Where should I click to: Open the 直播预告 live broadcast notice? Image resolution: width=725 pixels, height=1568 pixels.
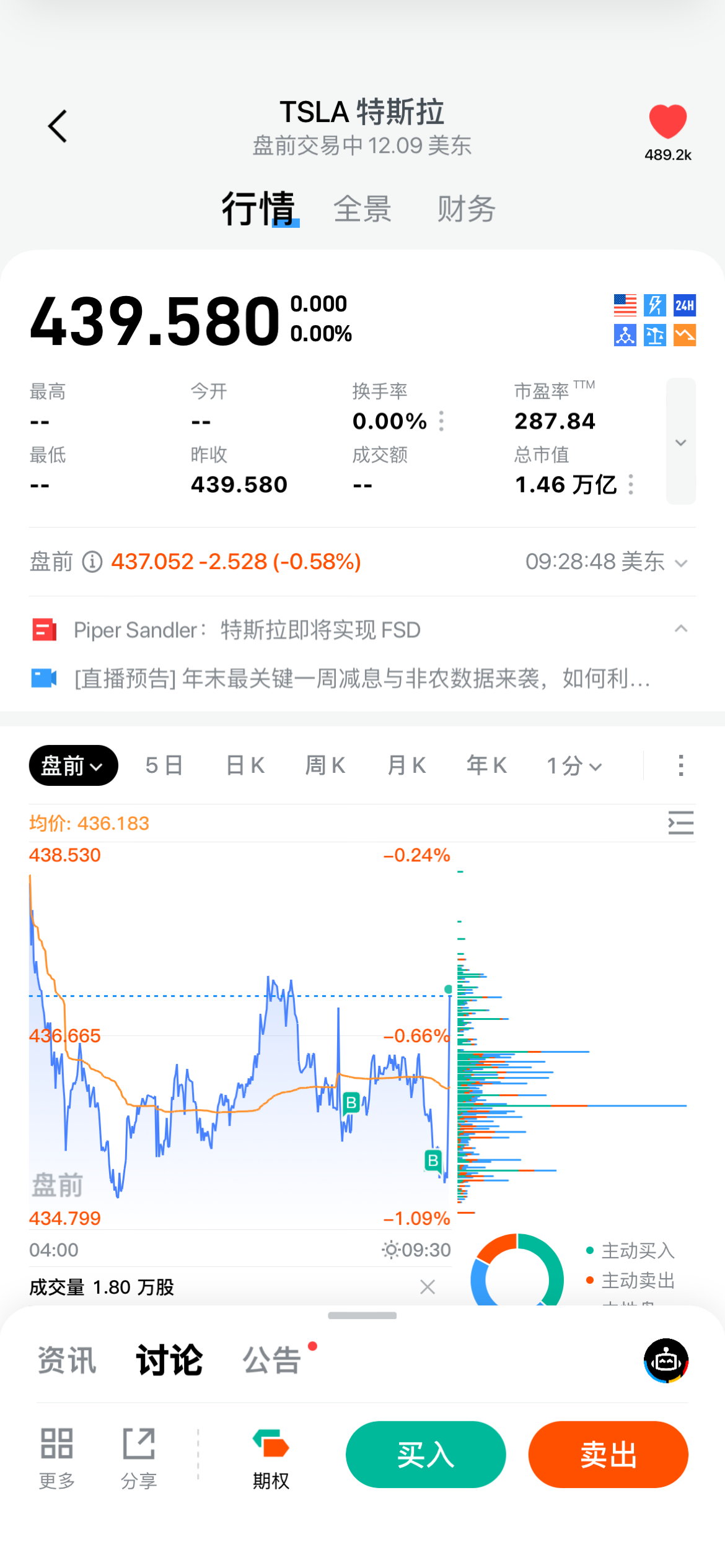tap(362, 679)
